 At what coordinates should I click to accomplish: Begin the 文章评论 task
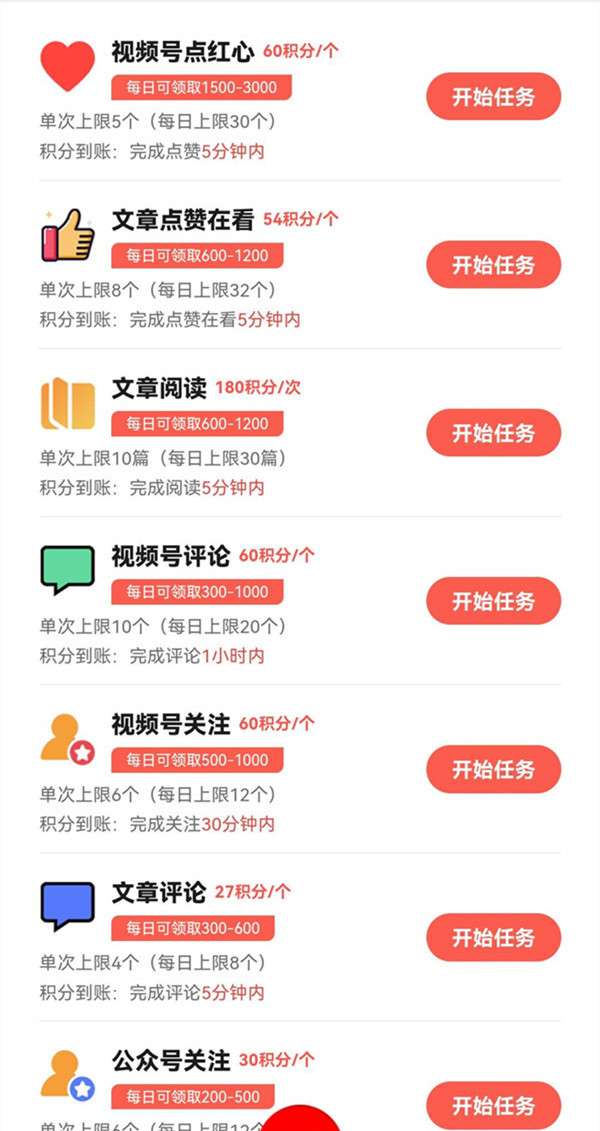pos(493,938)
